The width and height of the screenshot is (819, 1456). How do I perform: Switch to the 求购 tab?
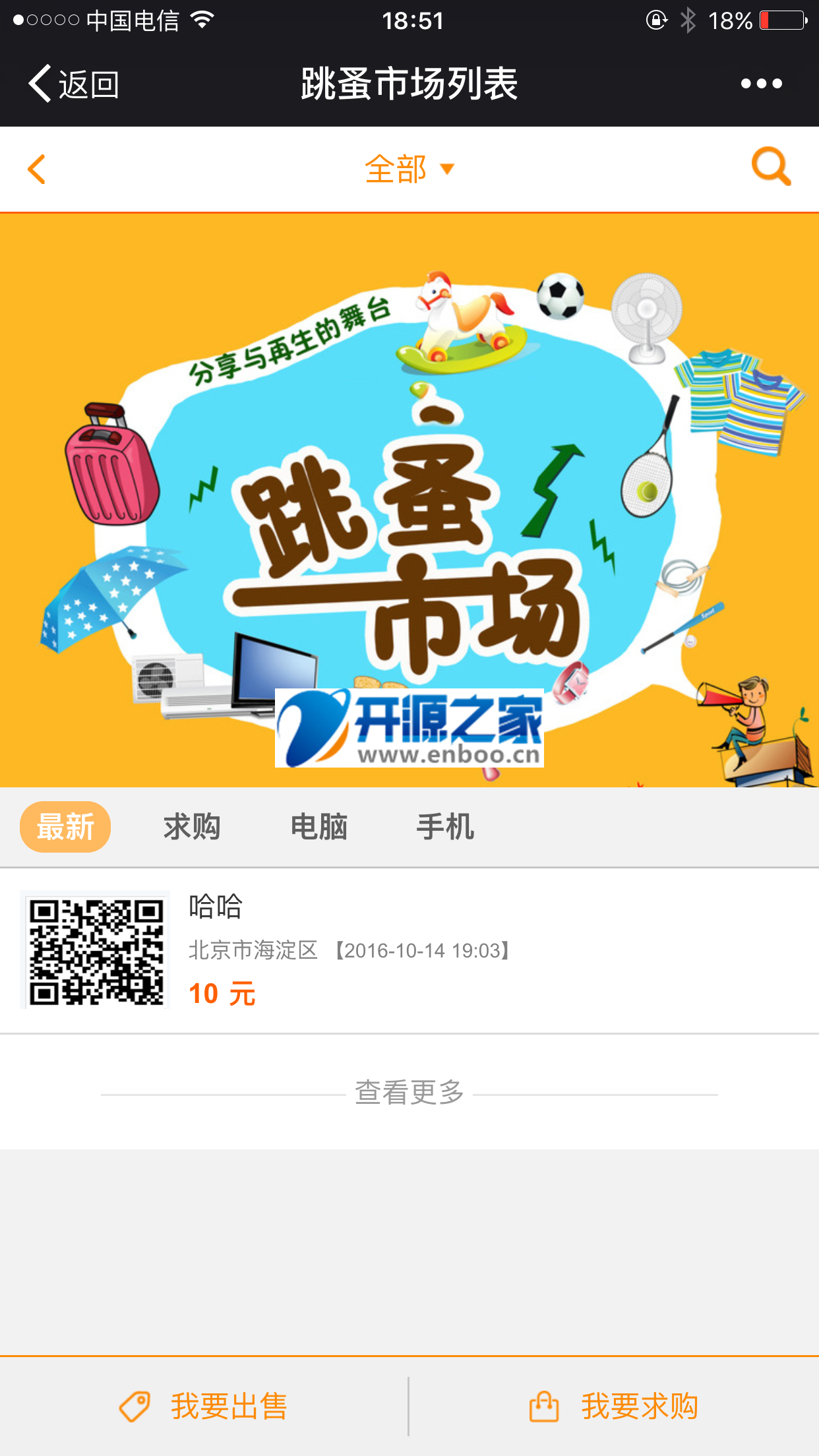192,827
